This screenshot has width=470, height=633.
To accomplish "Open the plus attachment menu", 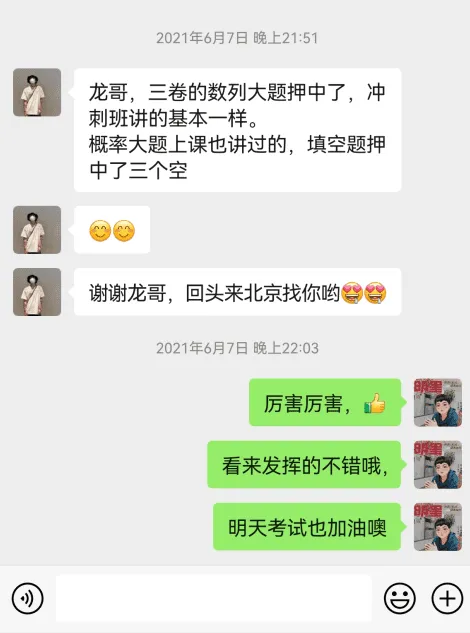I will tap(447, 598).
